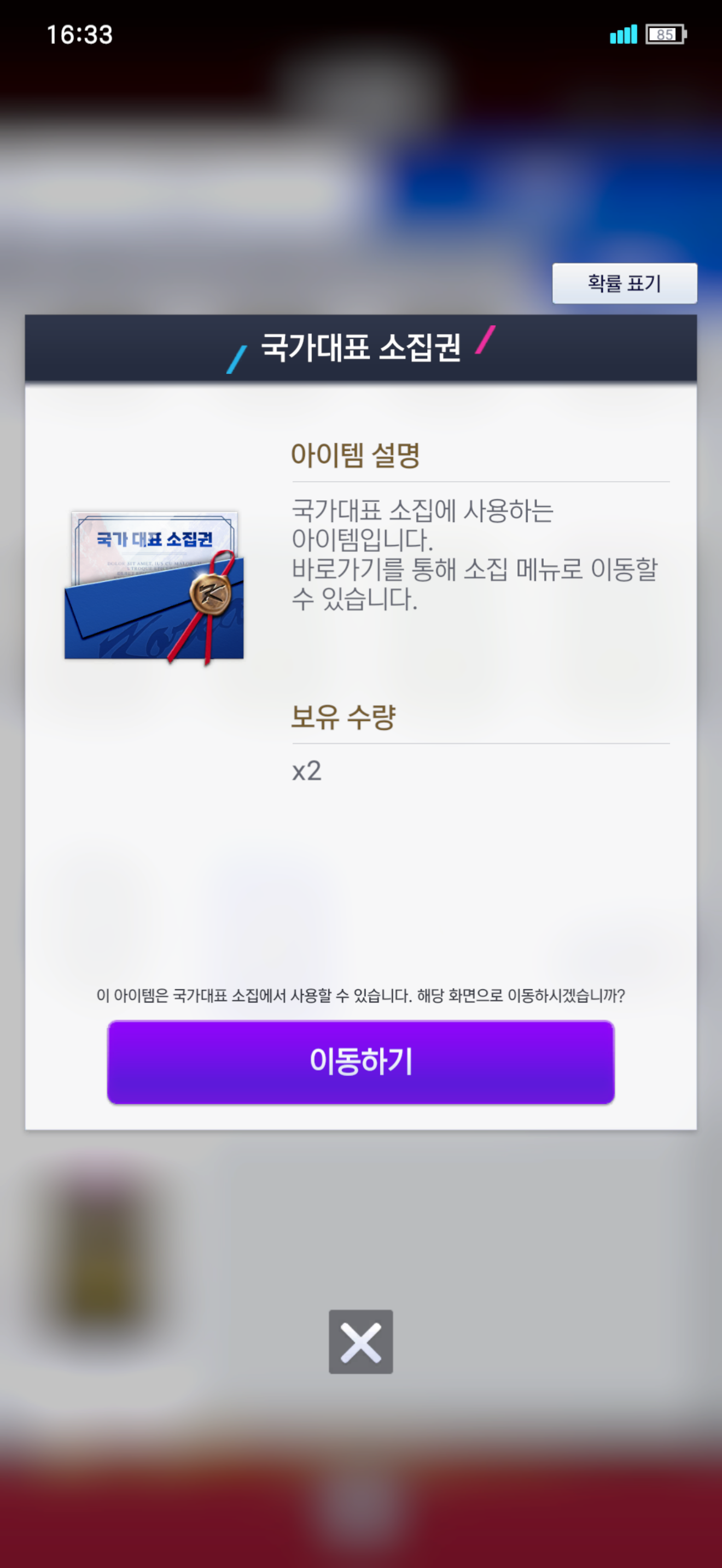722x1568 pixels.
Task: Open the 확률 표기 probability info button
Action: (x=624, y=283)
